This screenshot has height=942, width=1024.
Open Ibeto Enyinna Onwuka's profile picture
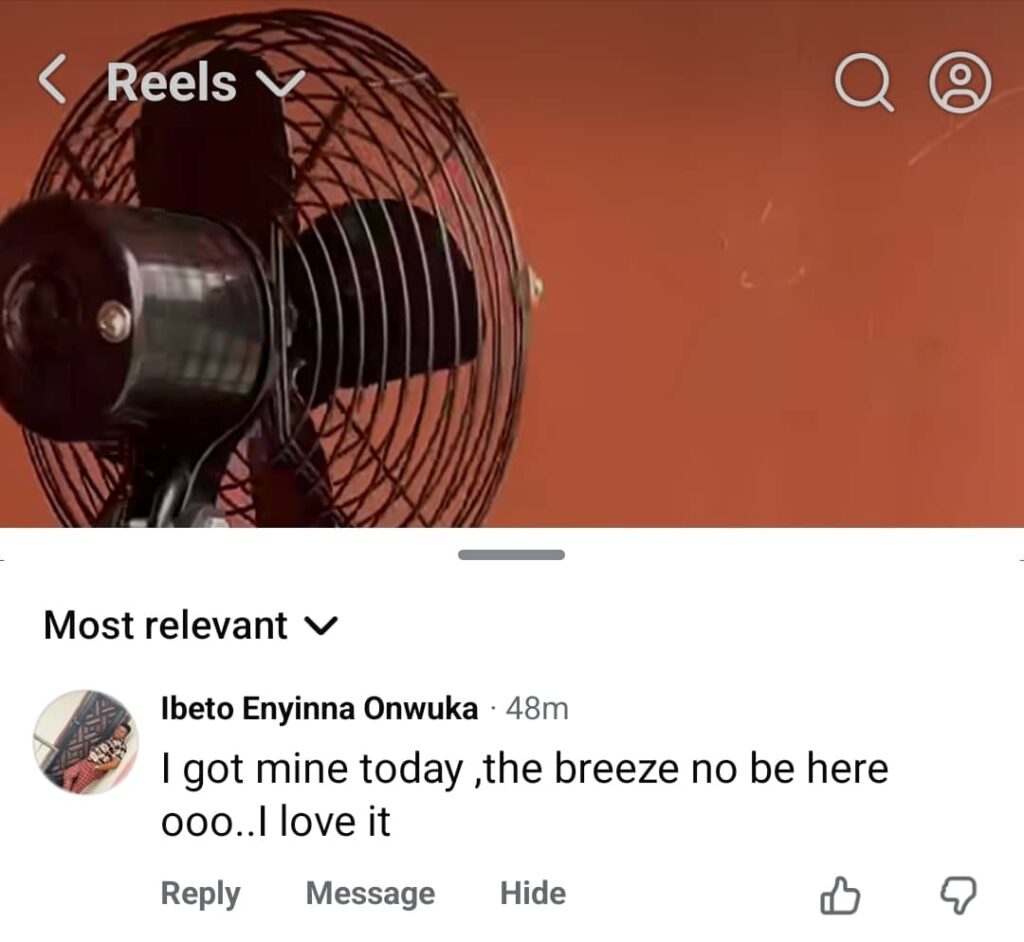click(x=86, y=741)
